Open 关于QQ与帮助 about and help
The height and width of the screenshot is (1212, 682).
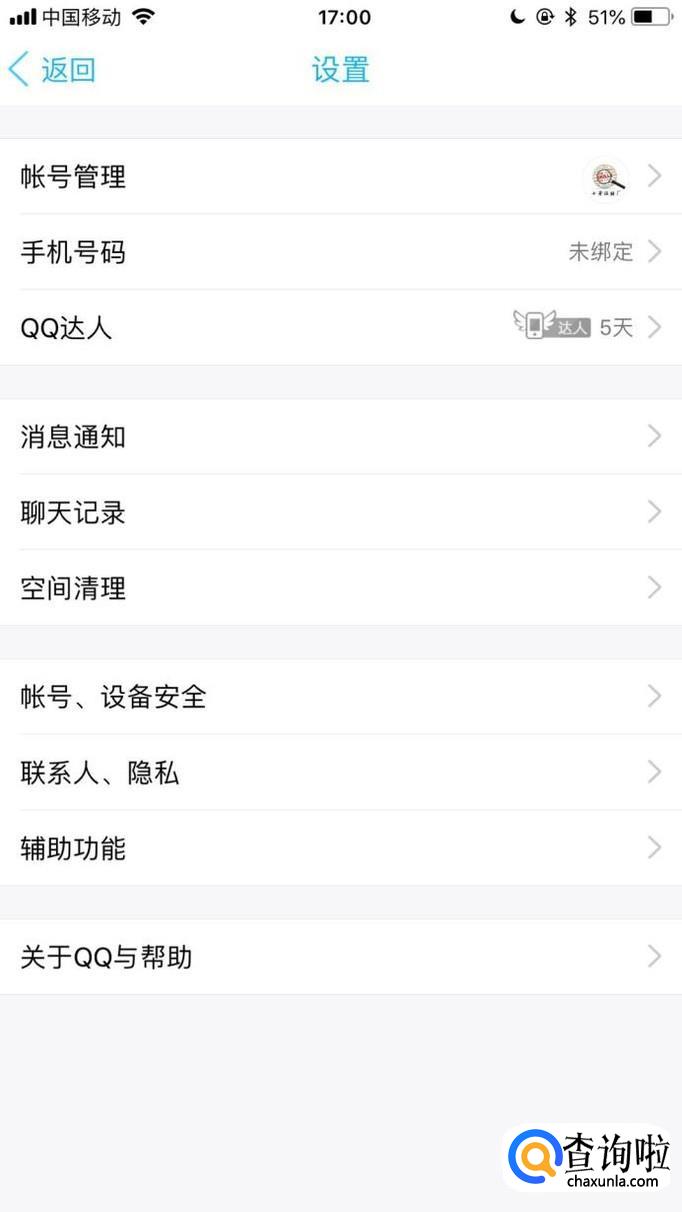pos(340,957)
